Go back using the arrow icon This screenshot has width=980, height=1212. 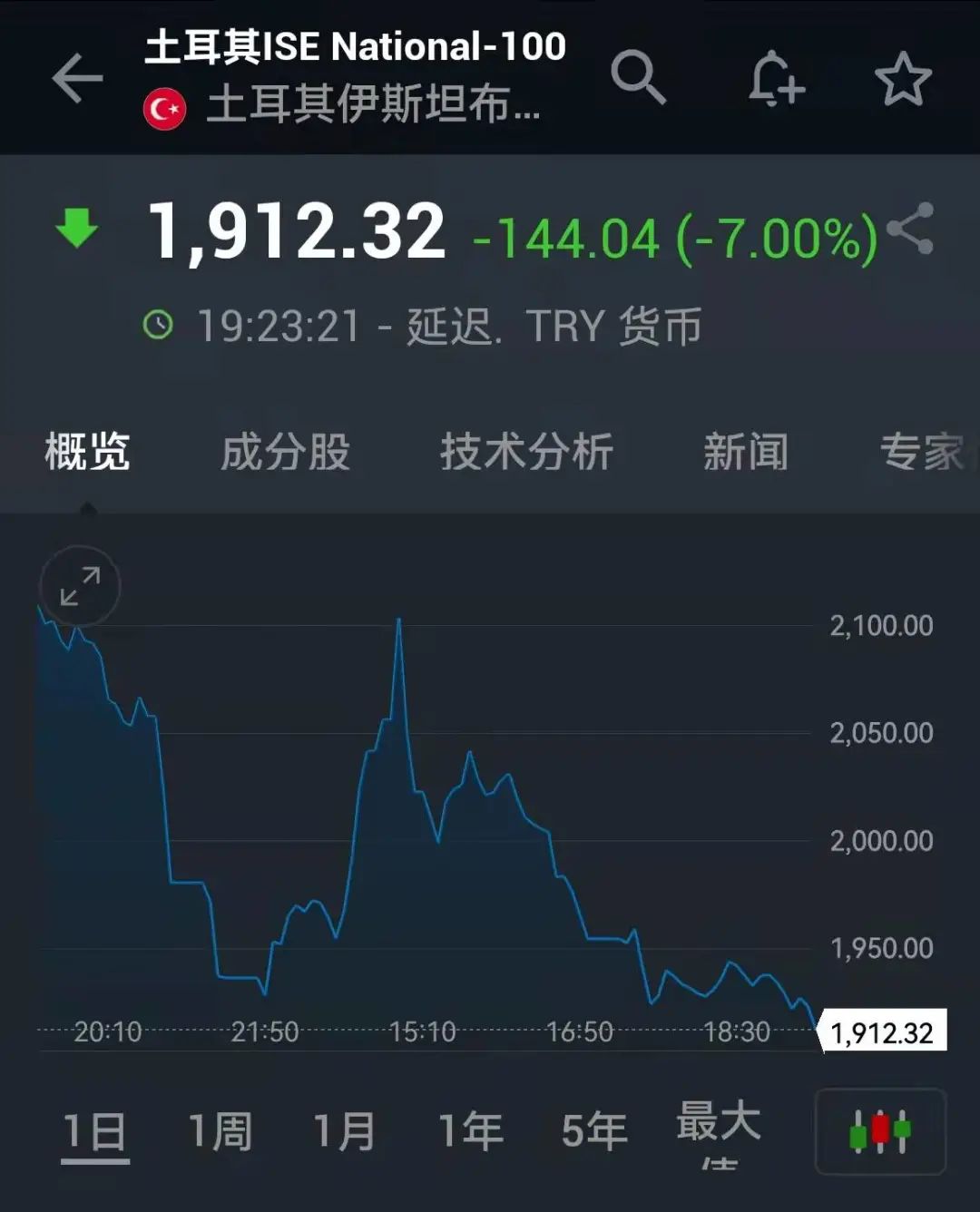pos(77,79)
